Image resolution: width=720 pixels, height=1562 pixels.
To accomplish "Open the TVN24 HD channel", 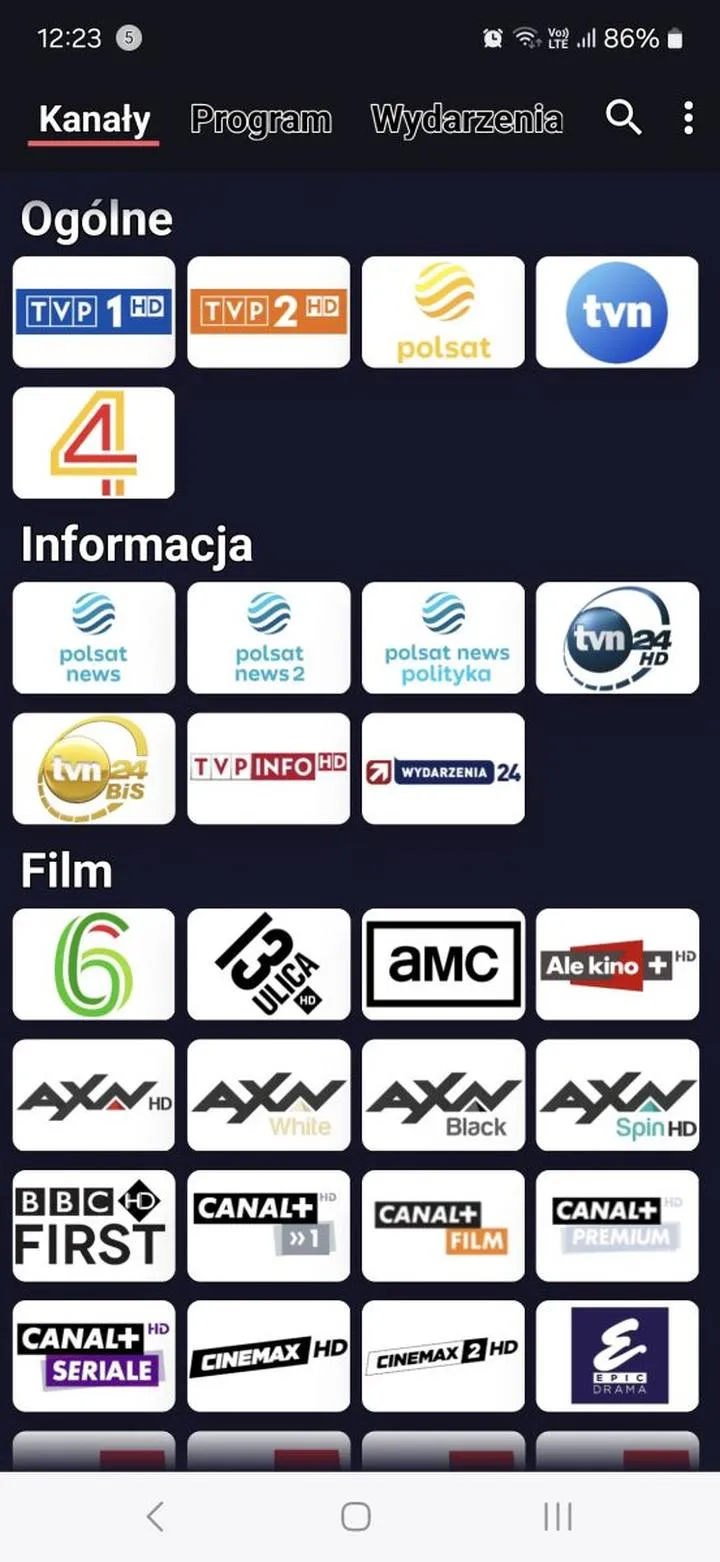I will point(617,638).
